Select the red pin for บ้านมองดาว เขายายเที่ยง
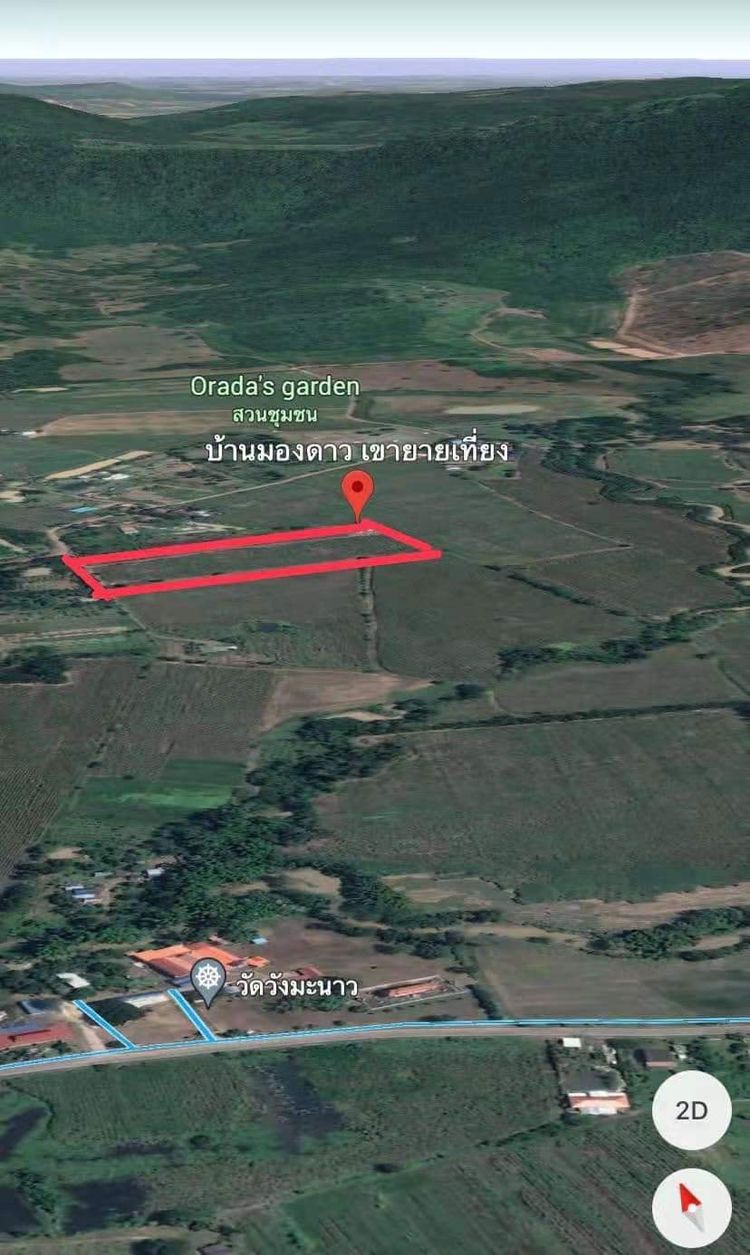Viewport: 750px width, 1255px height. 357,491
